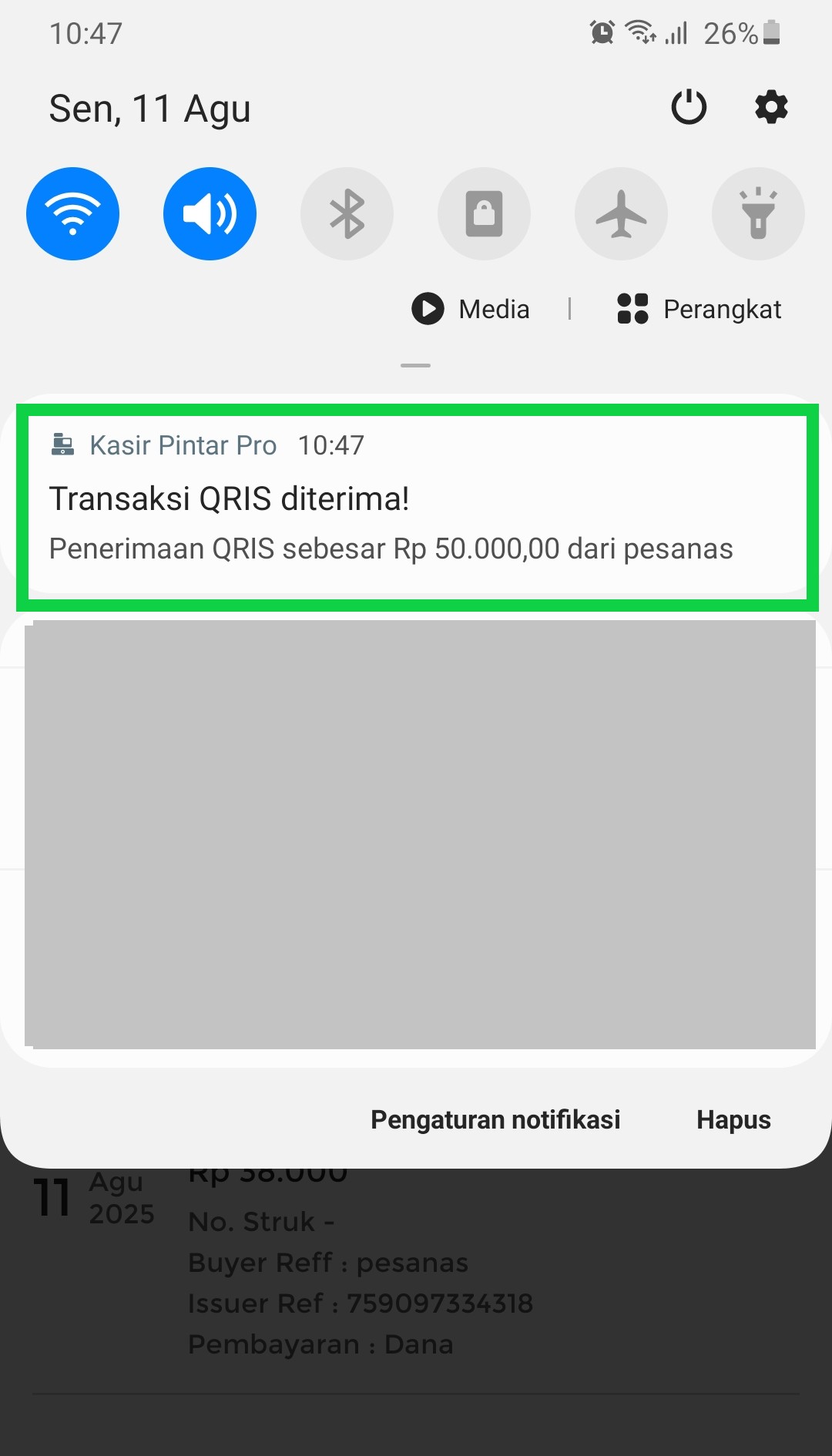Open the Media panel
832x1456 pixels.
pos(471,309)
